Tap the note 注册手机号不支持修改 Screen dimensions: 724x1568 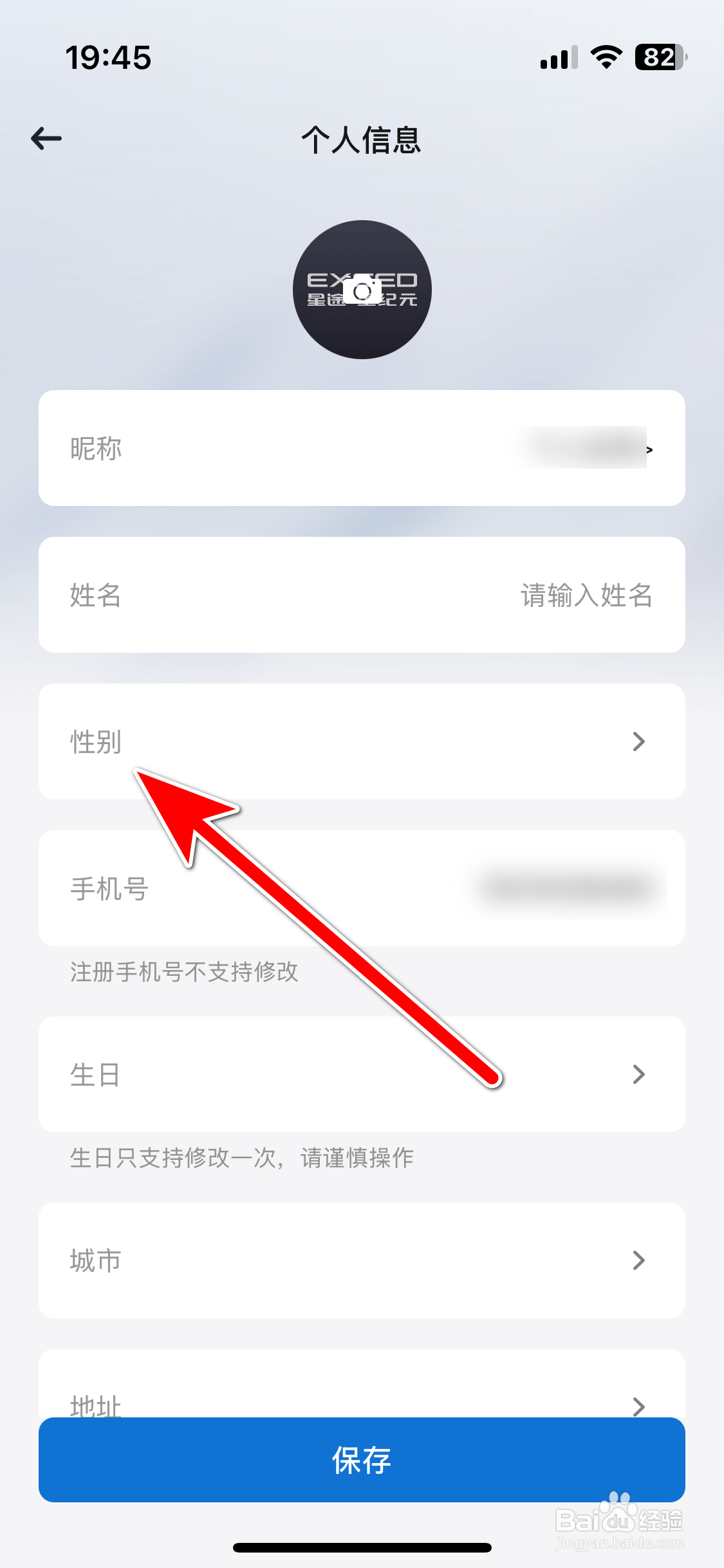[183, 973]
